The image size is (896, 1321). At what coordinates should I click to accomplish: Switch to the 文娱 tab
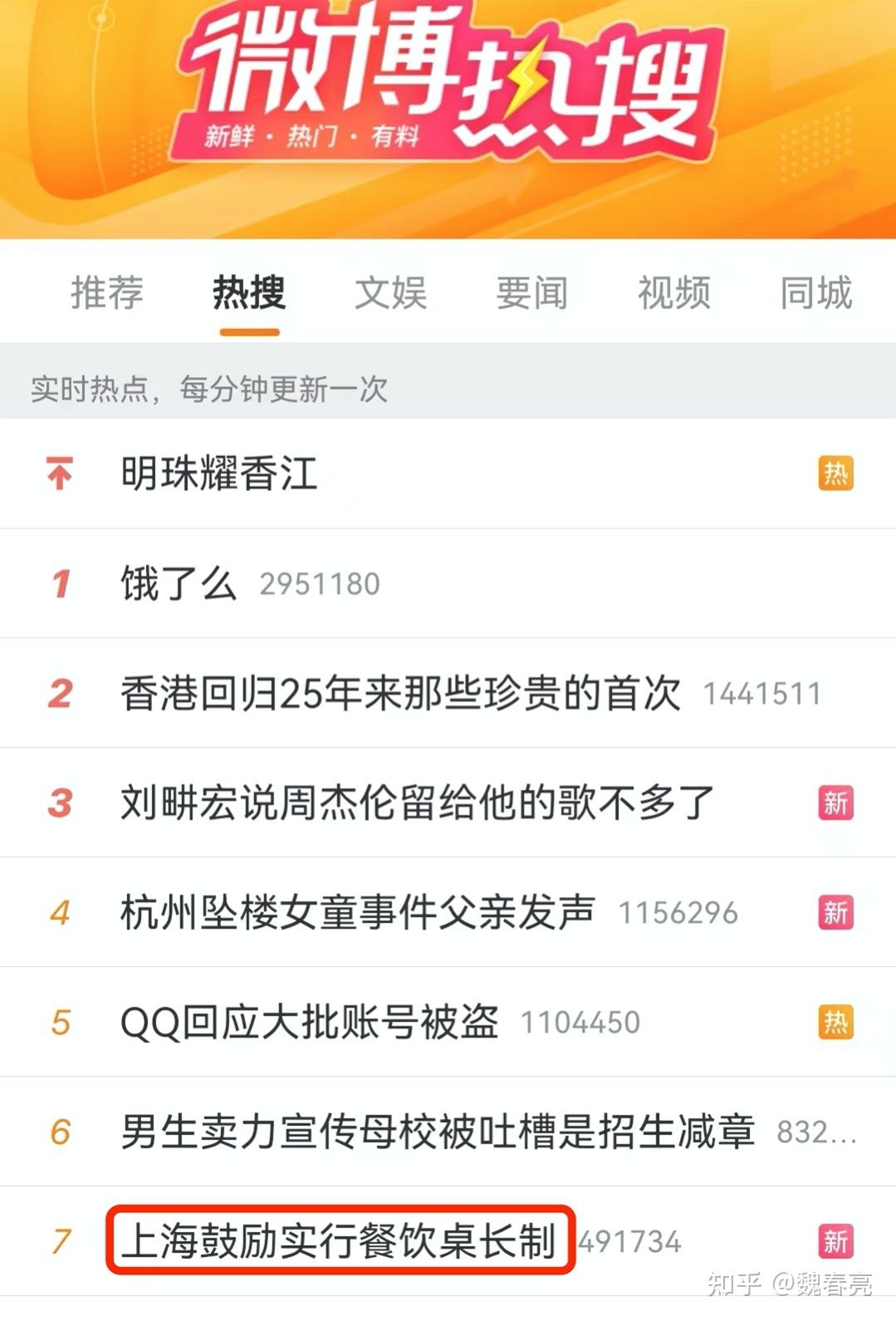coord(390,293)
